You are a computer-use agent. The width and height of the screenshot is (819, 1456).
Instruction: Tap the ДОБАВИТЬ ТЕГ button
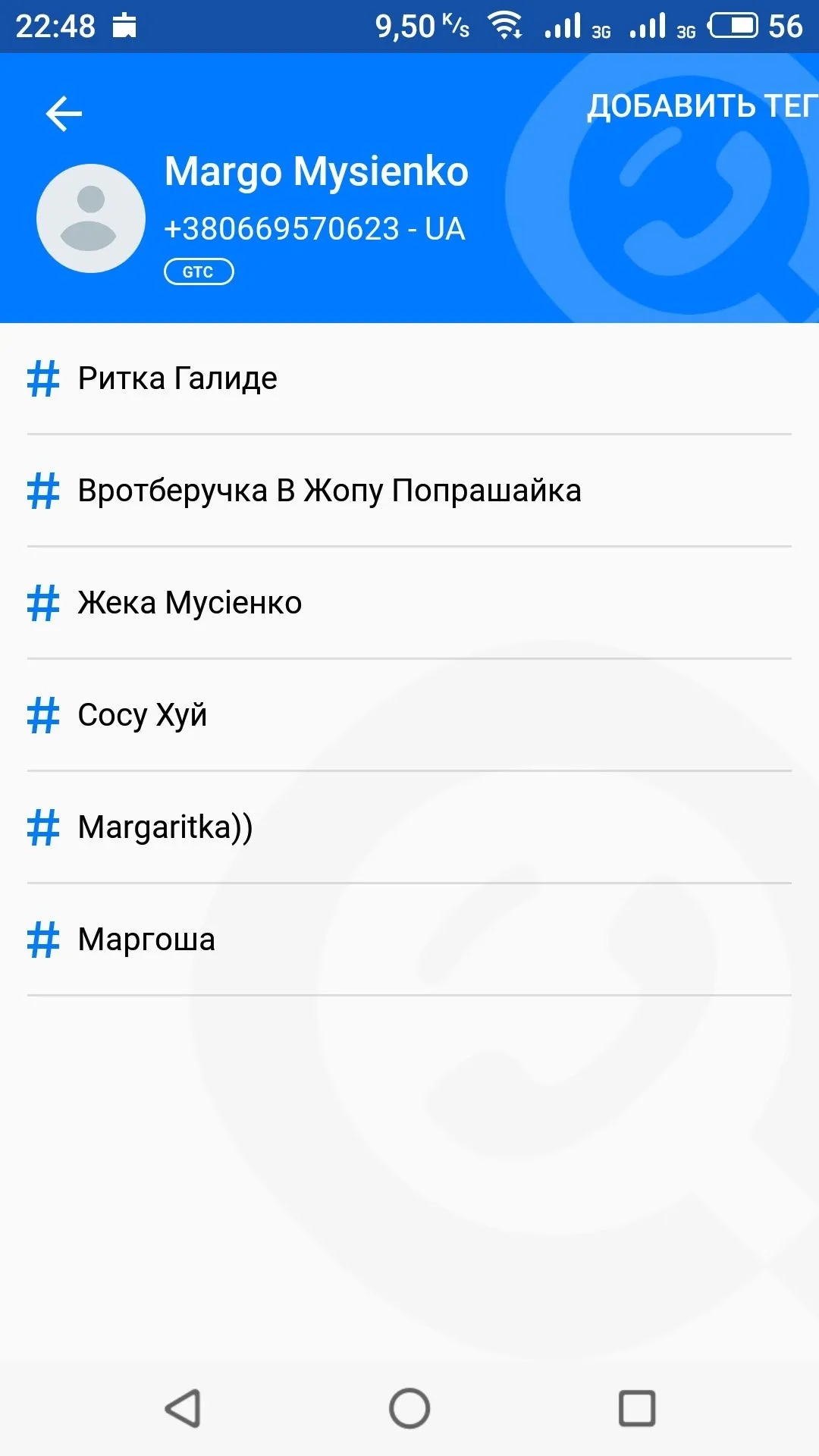(x=701, y=106)
